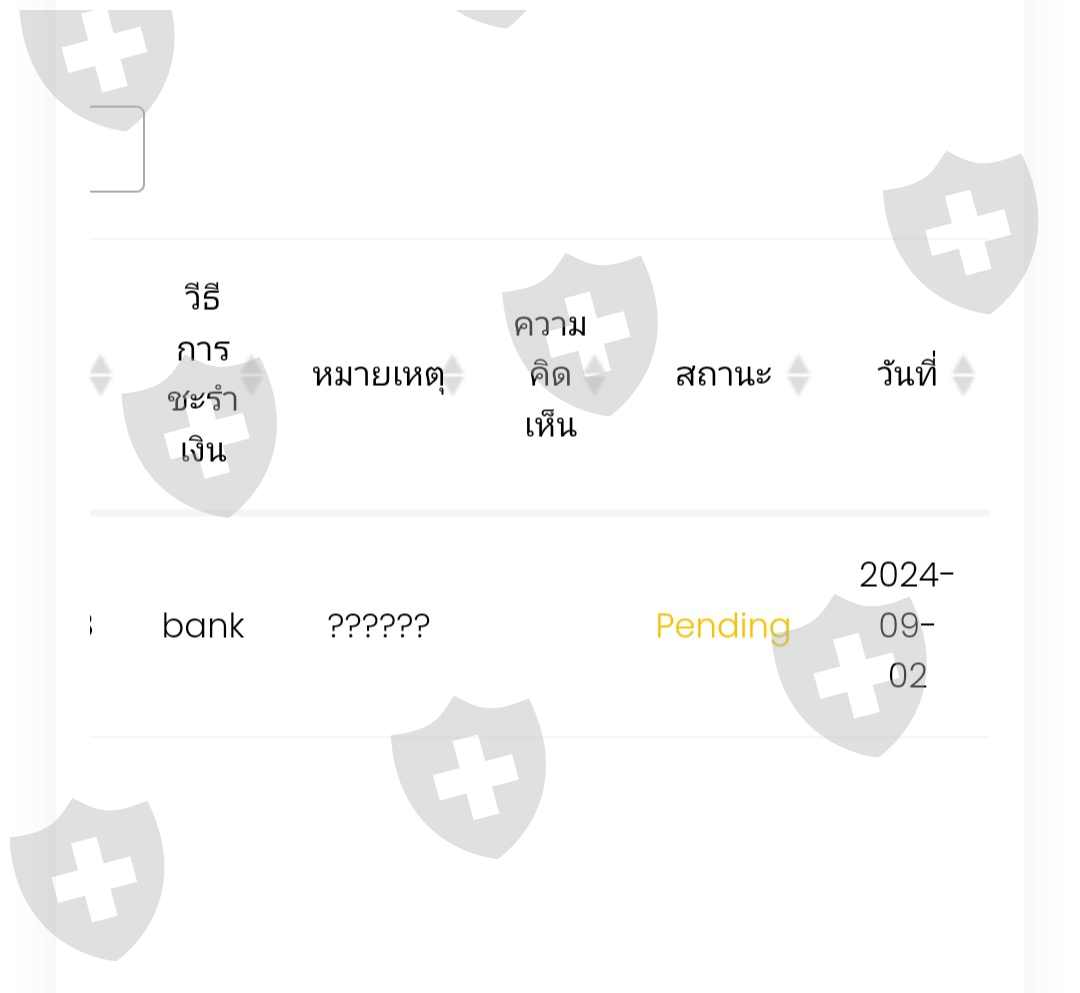Focus the partially visible input box

click(x=117, y=149)
